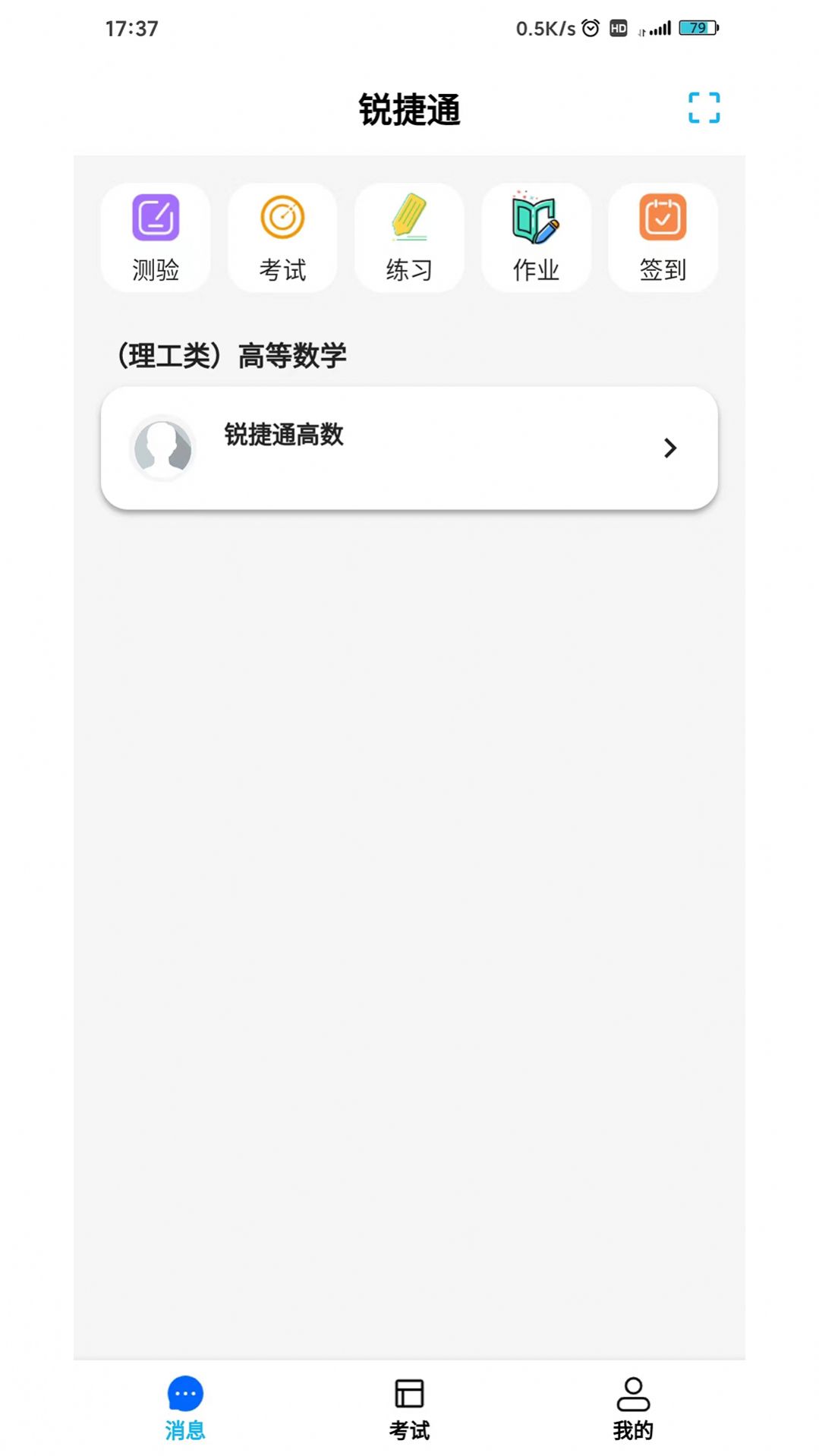Screen dimensions: 819x1456
Task: Open the 签到 sign-in icon
Action: pos(662,237)
